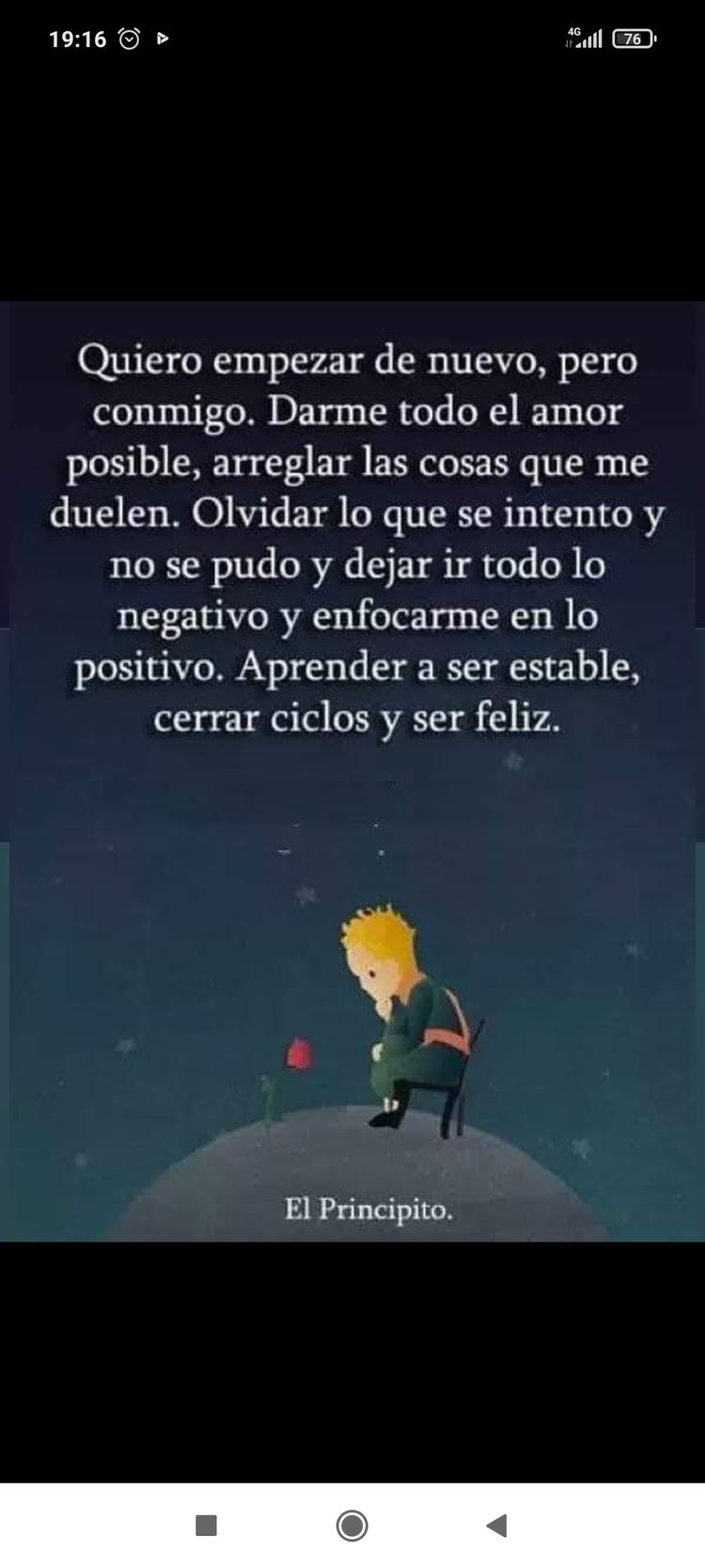705x1568 pixels.
Task: Tap the El Principito quote image
Action: click(x=352, y=771)
